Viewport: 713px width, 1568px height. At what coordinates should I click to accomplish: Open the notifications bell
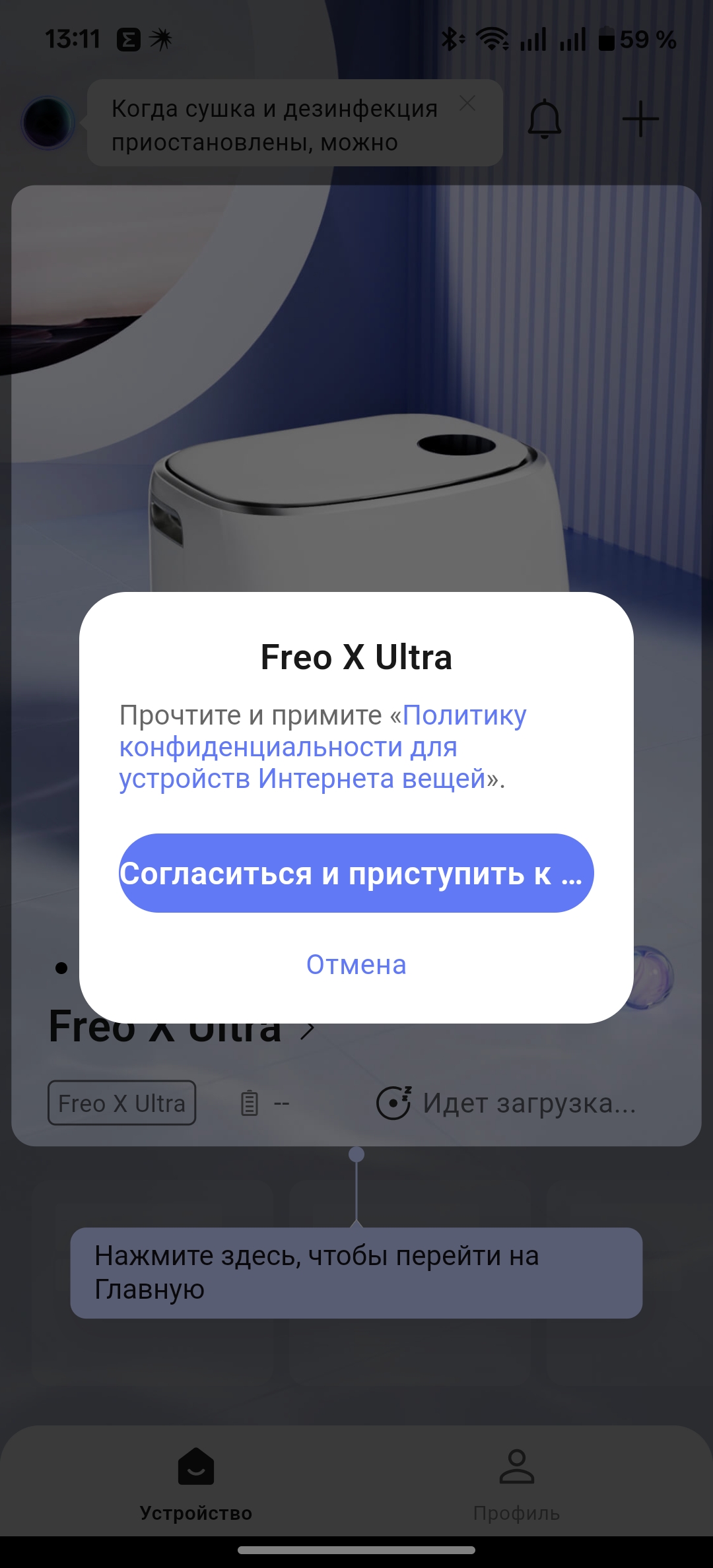click(x=545, y=119)
